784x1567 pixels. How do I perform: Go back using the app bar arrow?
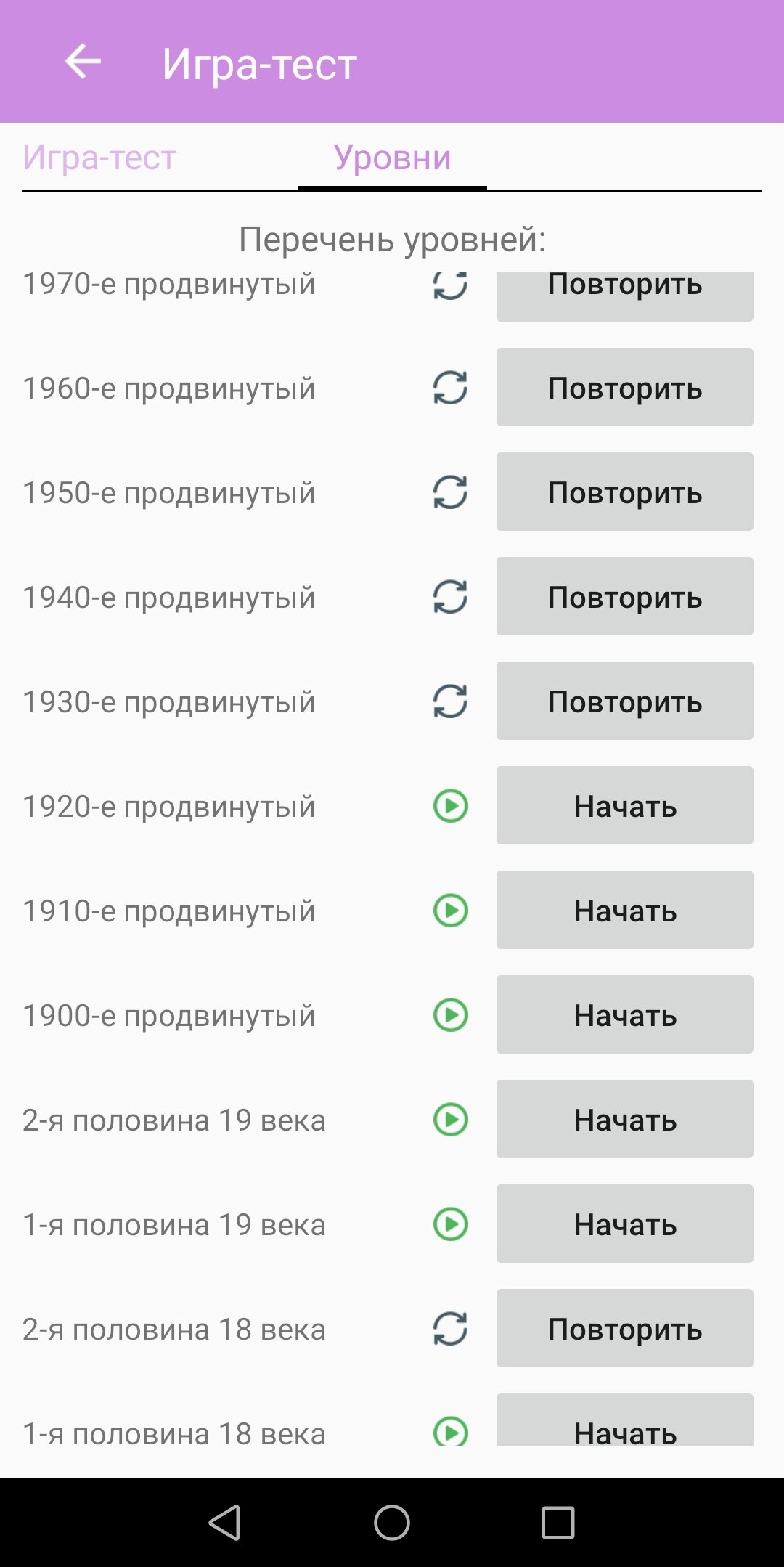click(83, 61)
